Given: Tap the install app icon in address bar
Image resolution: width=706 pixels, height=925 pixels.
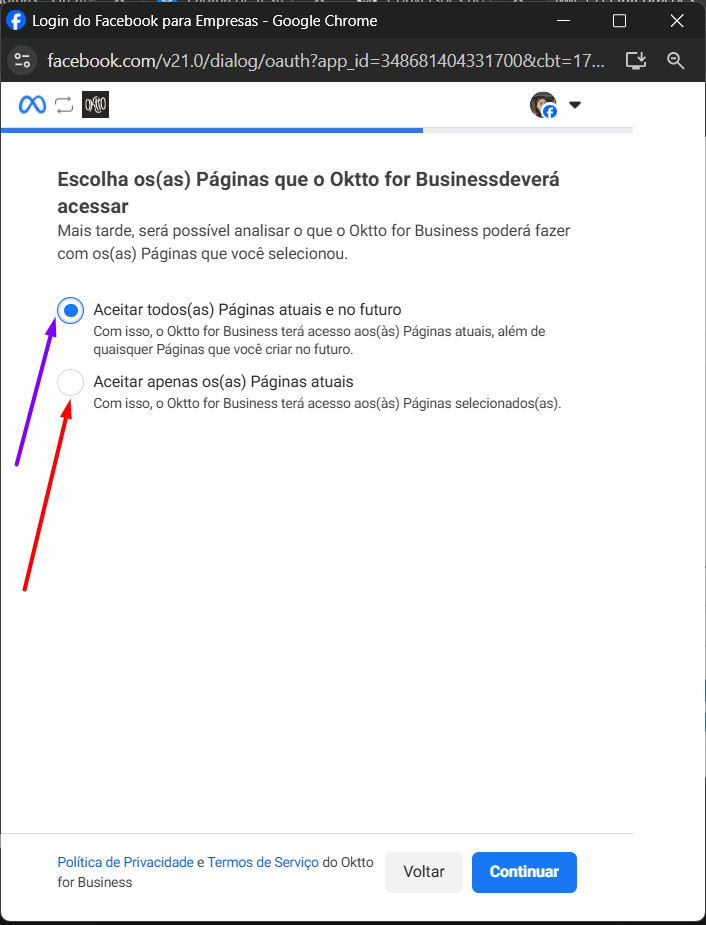Looking at the screenshot, I should [x=636, y=61].
